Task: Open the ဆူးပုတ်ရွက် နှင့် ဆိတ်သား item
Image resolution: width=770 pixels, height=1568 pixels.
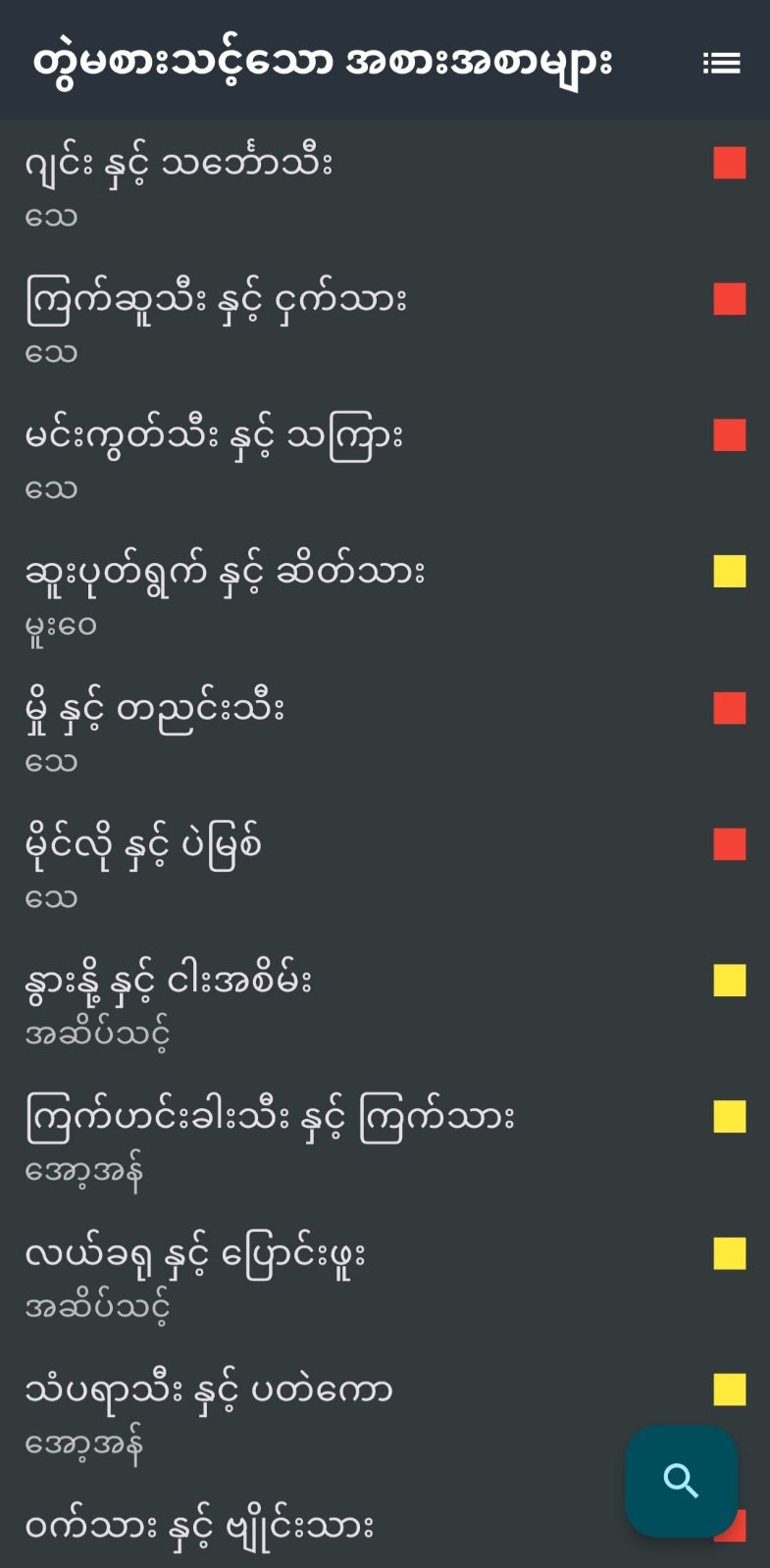Action: (x=385, y=596)
